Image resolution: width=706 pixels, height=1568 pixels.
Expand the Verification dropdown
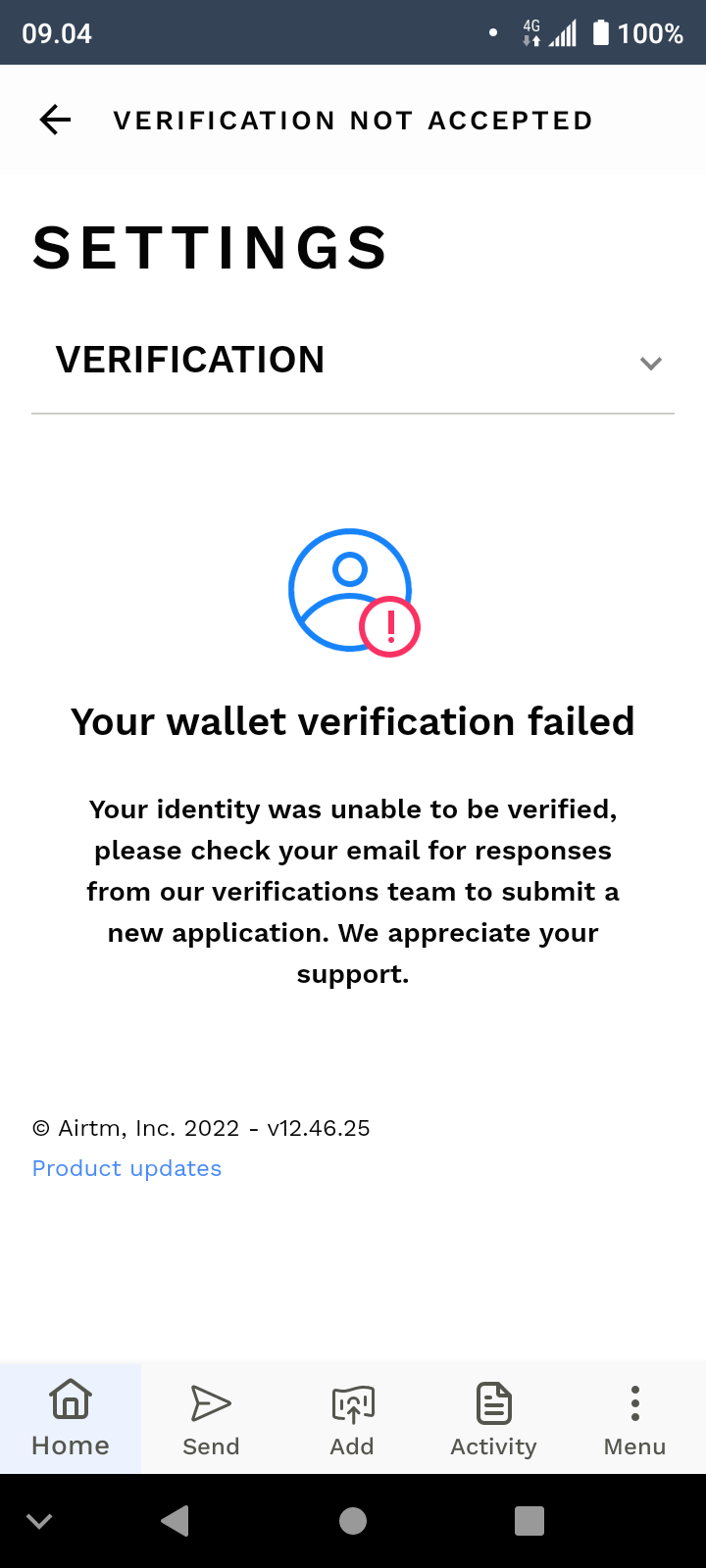click(650, 363)
